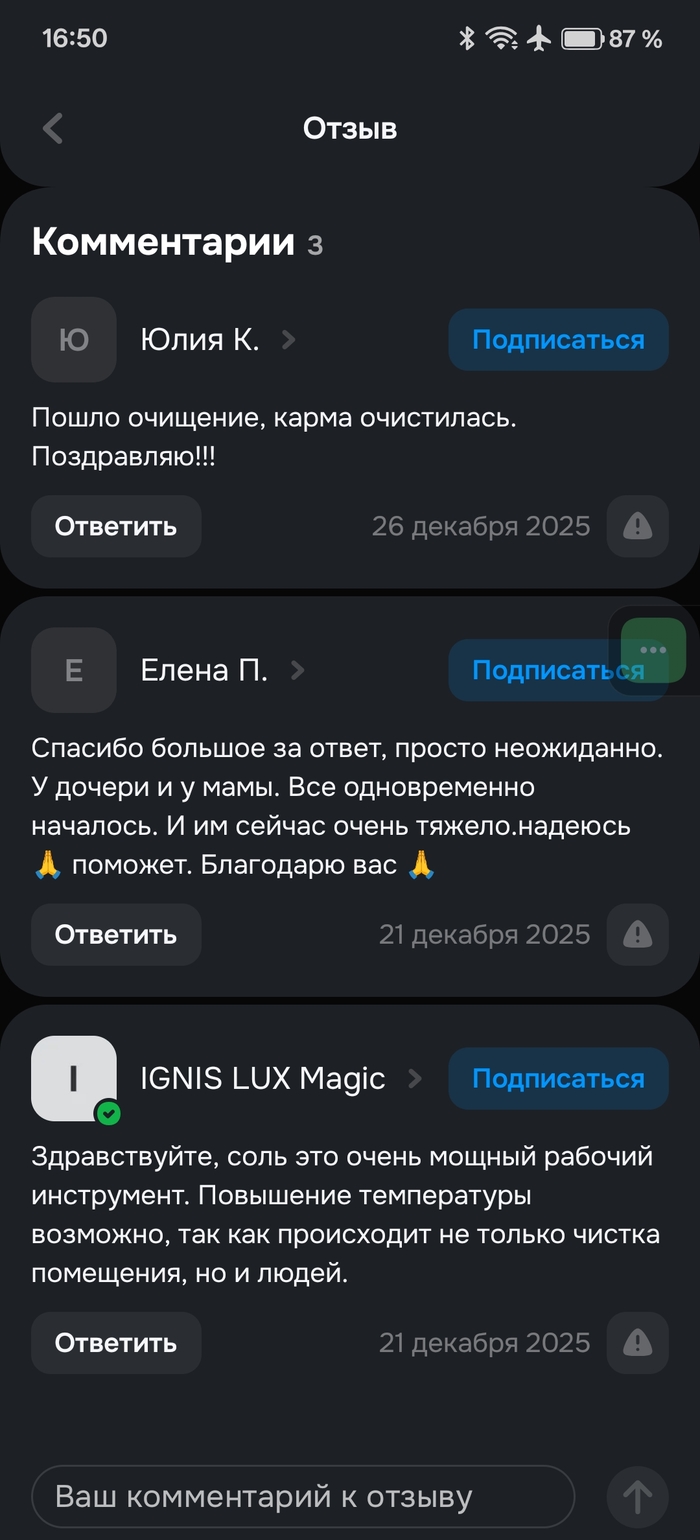Send the comment with the arrow button
The image size is (700, 1540).
(x=637, y=1497)
